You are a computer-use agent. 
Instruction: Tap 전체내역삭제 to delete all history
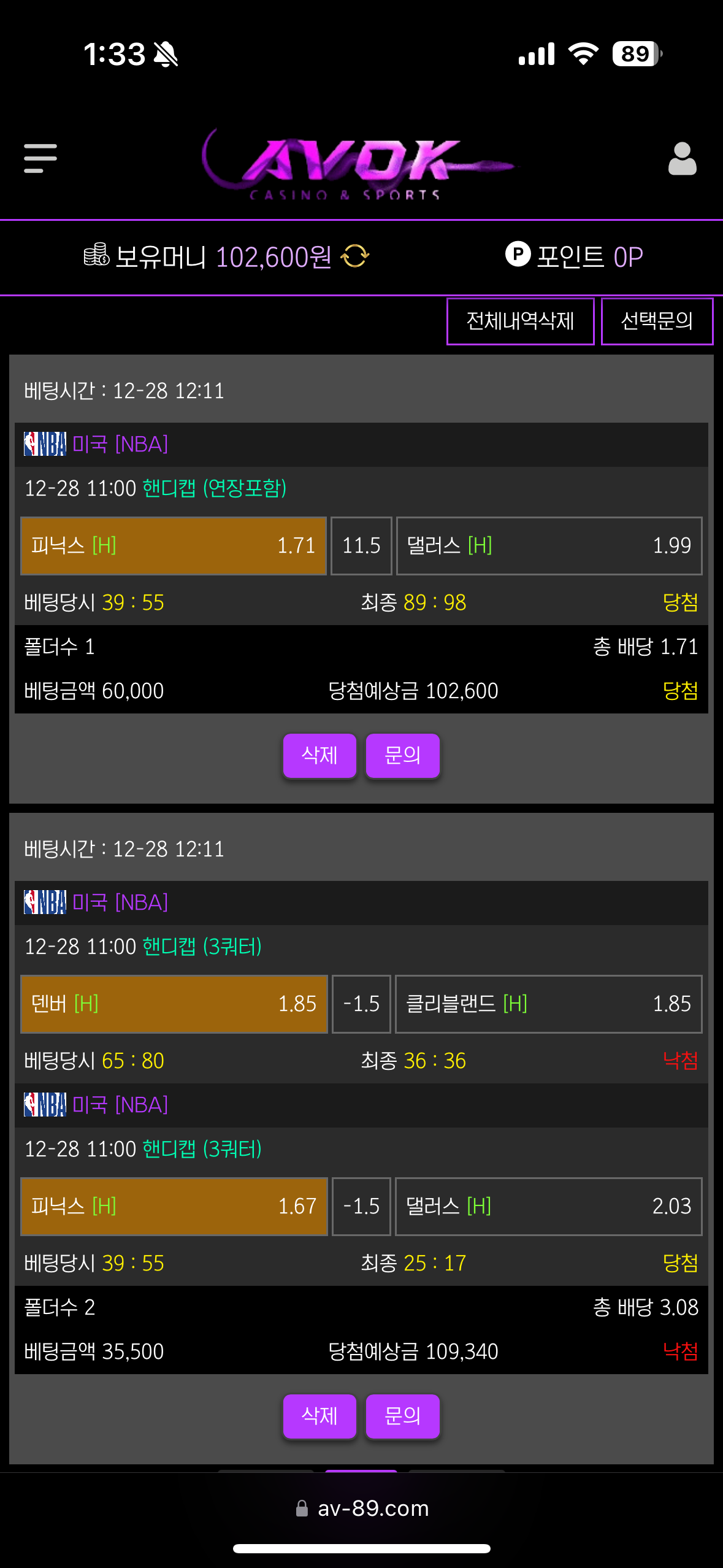point(520,321)
